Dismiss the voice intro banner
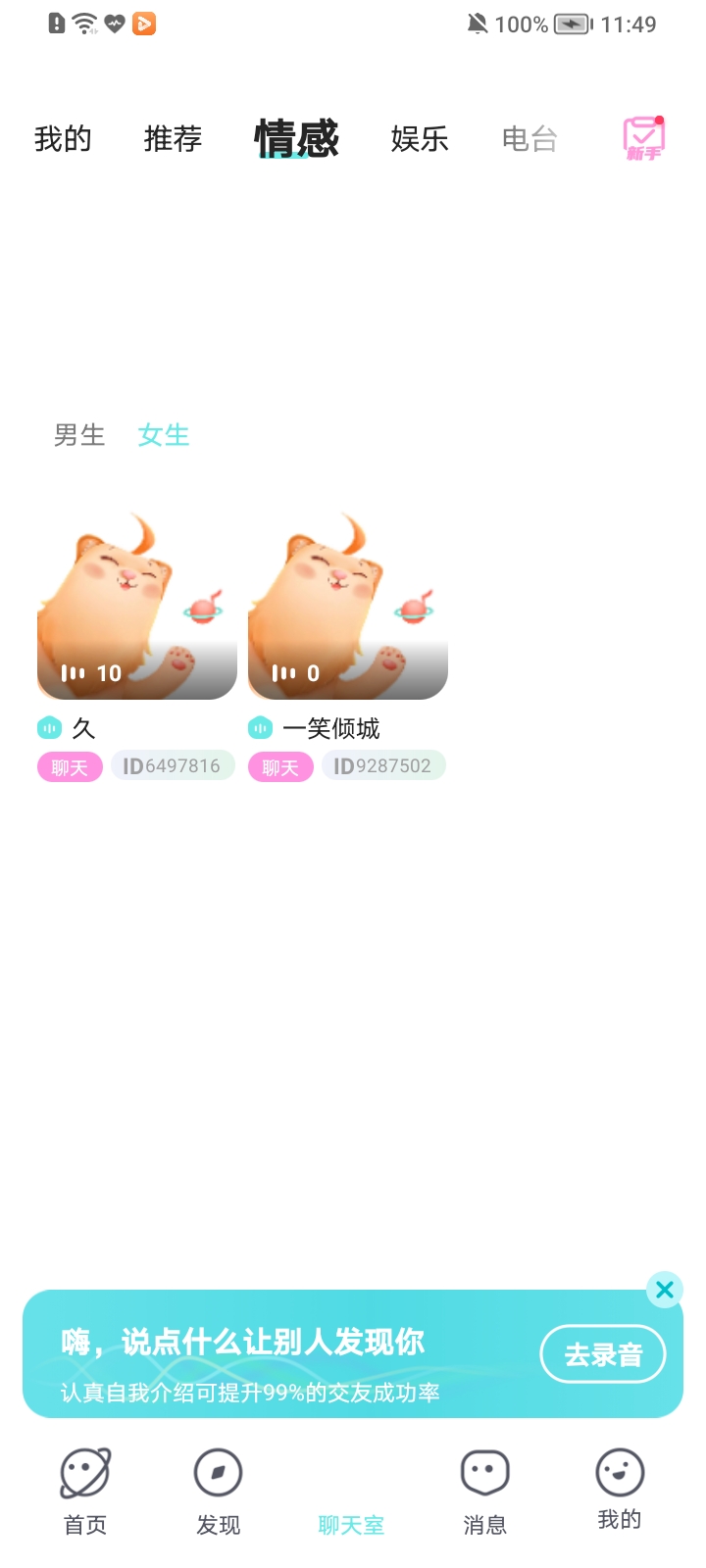The width and height of the screenshot is (706, 1568). point(665,1290)
